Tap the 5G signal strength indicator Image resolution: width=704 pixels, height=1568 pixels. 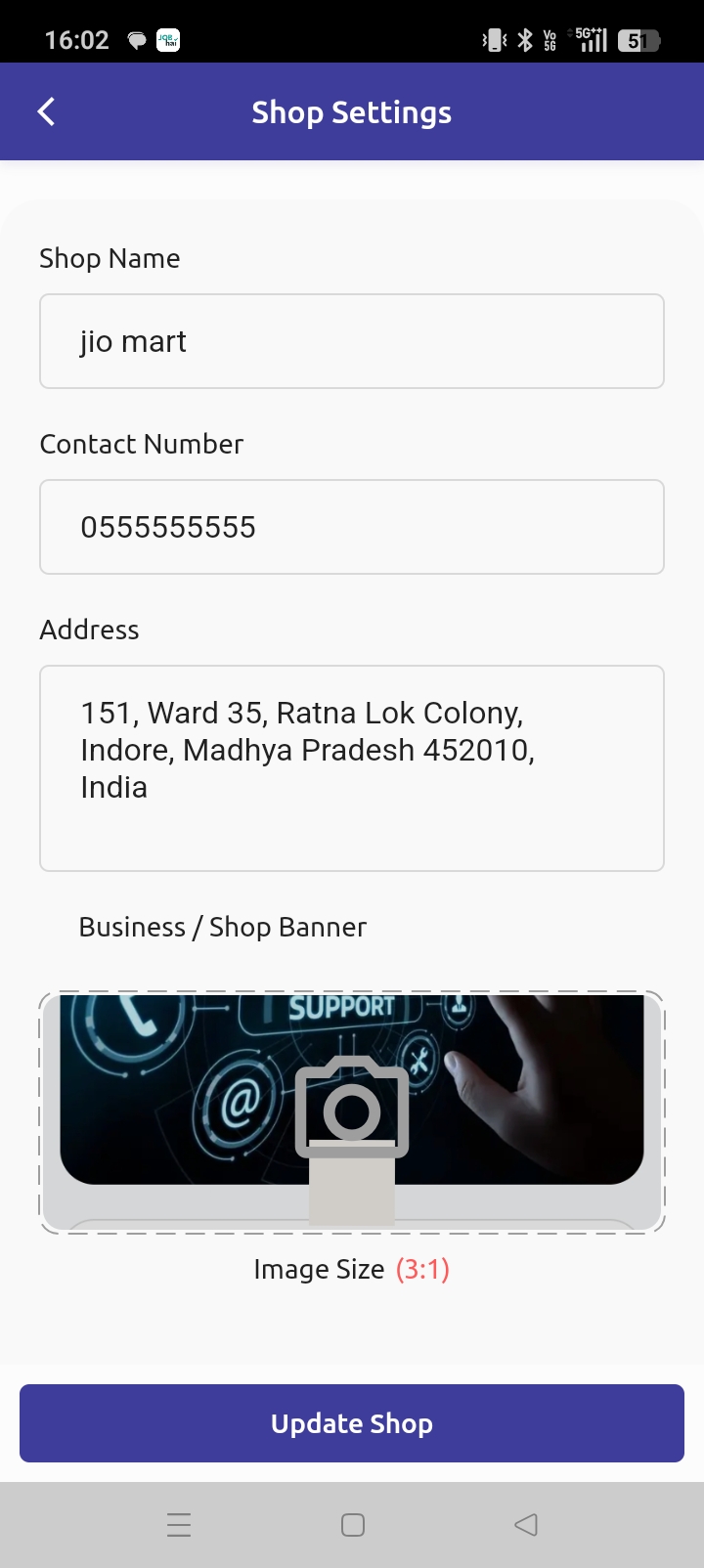coord(591,39)
